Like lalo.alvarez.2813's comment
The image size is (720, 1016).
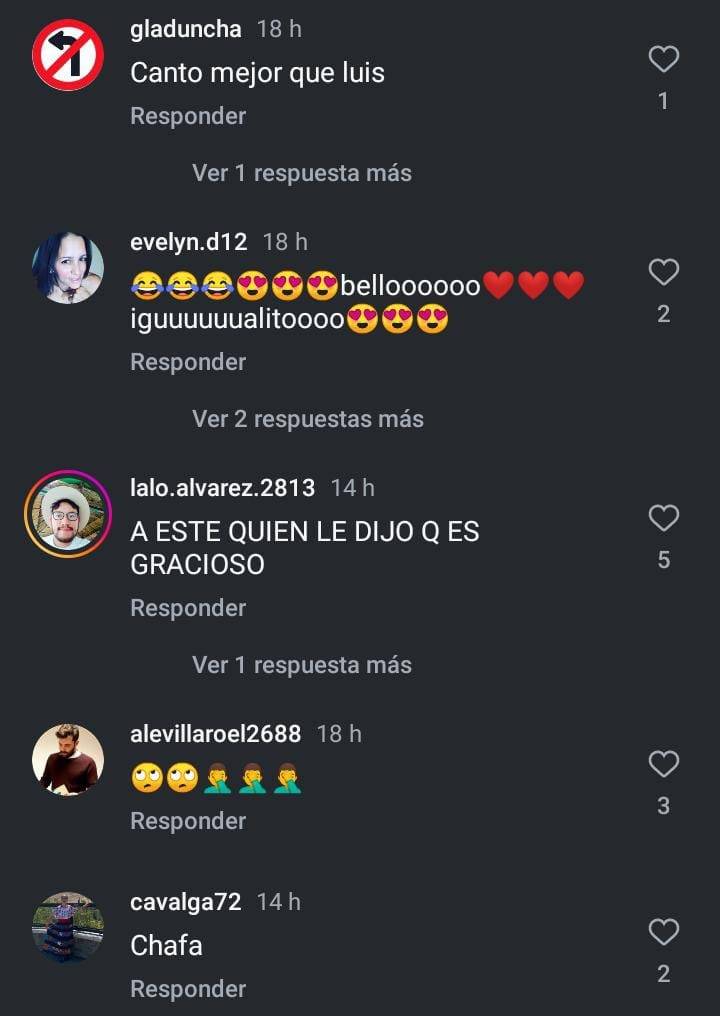click(664, 518)
